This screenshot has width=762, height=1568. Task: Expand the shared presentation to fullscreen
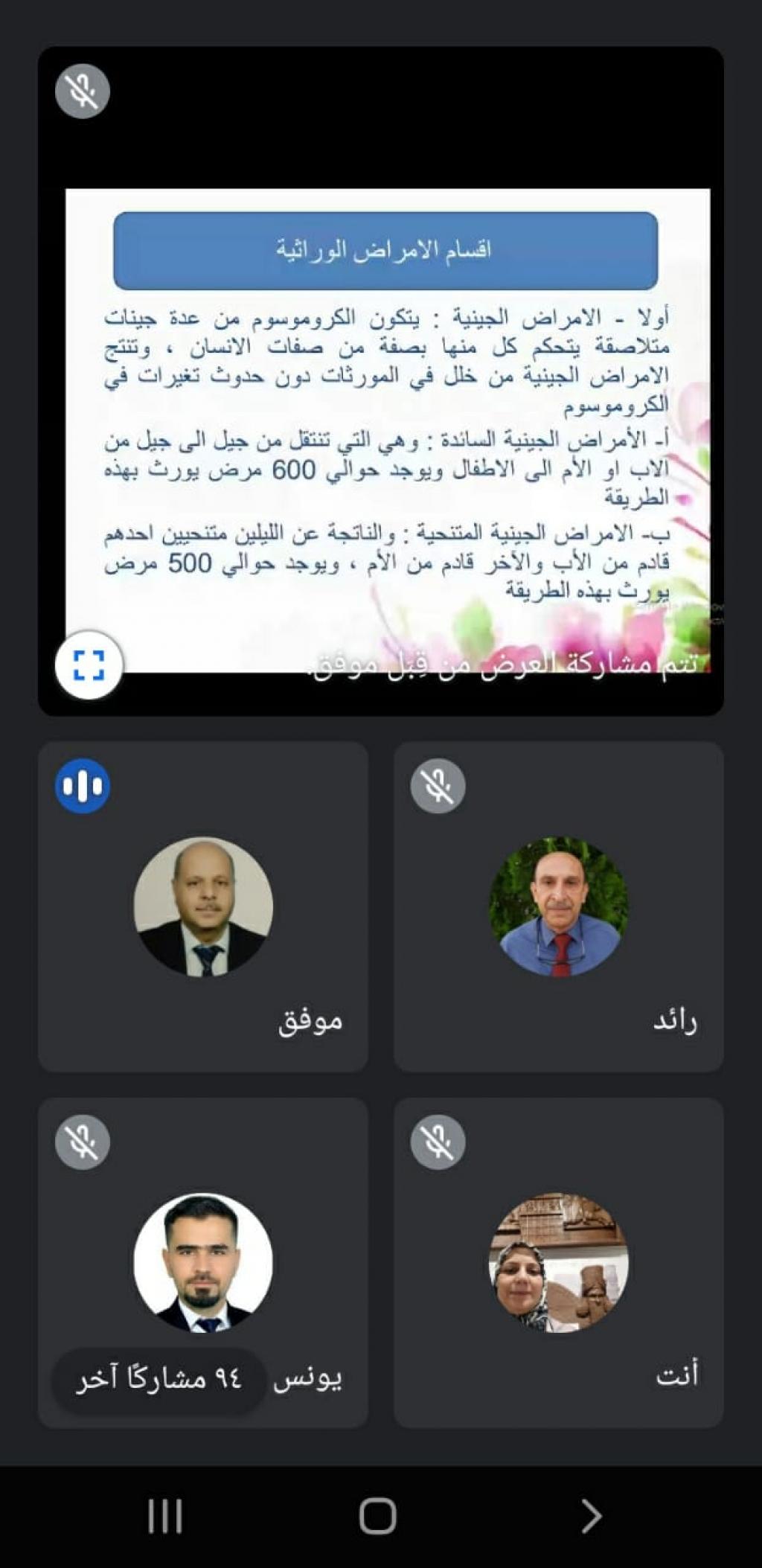(89, 665)
